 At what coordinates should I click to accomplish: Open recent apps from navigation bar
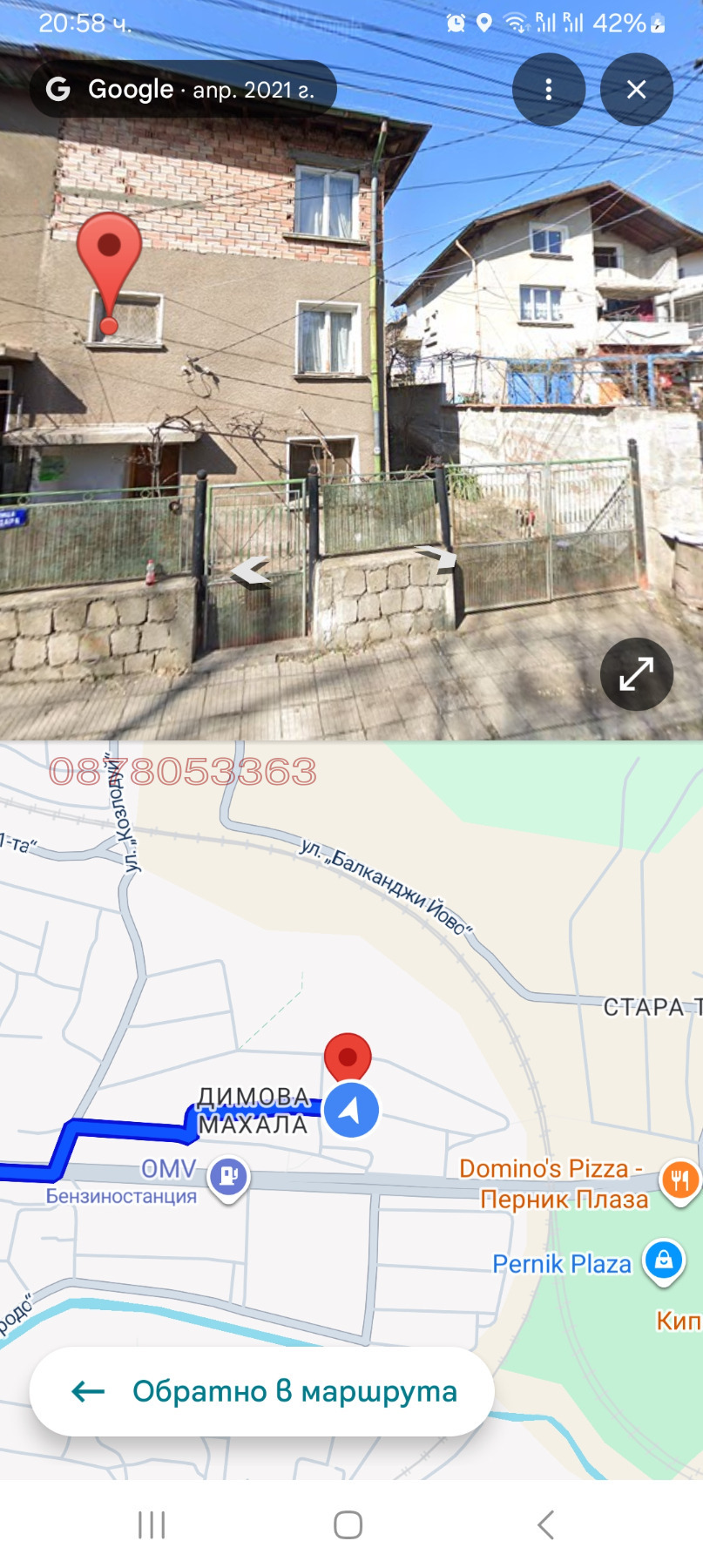pos(152,1524)
